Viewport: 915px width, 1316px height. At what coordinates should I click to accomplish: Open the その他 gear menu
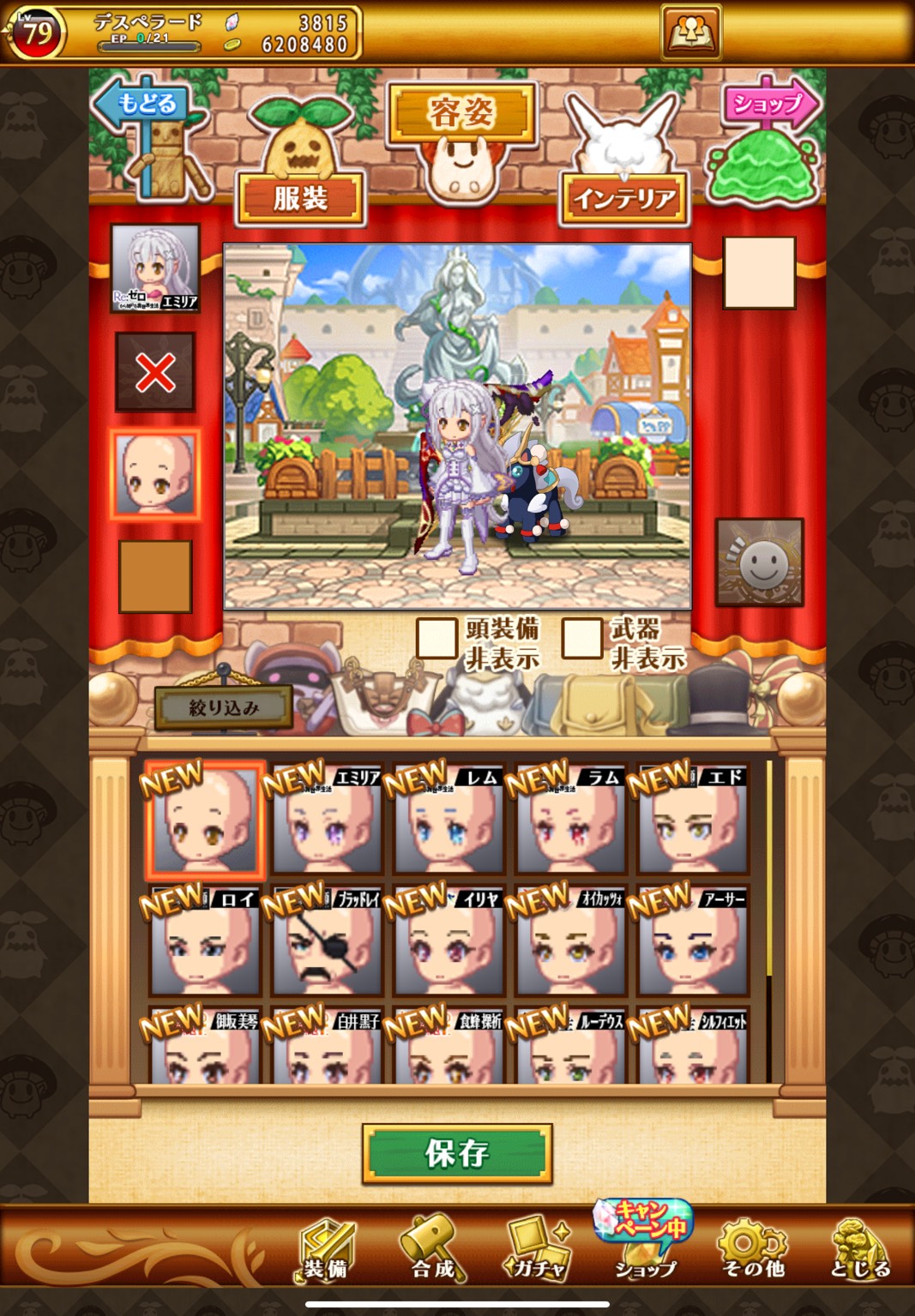pos(753,1249)
